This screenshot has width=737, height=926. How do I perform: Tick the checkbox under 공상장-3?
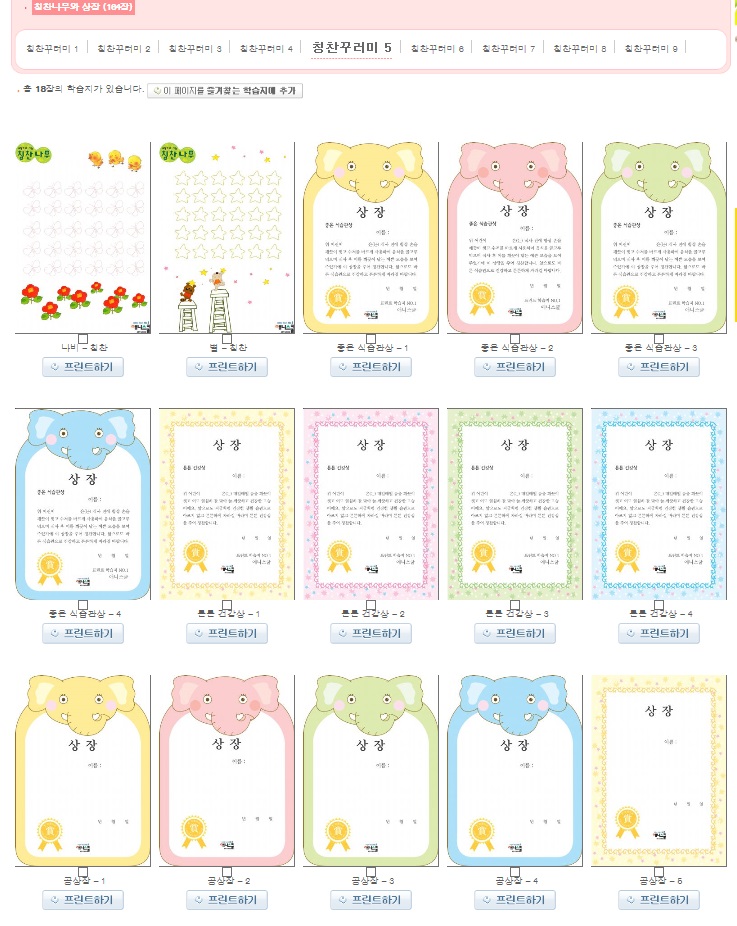(x=371, y=871)
